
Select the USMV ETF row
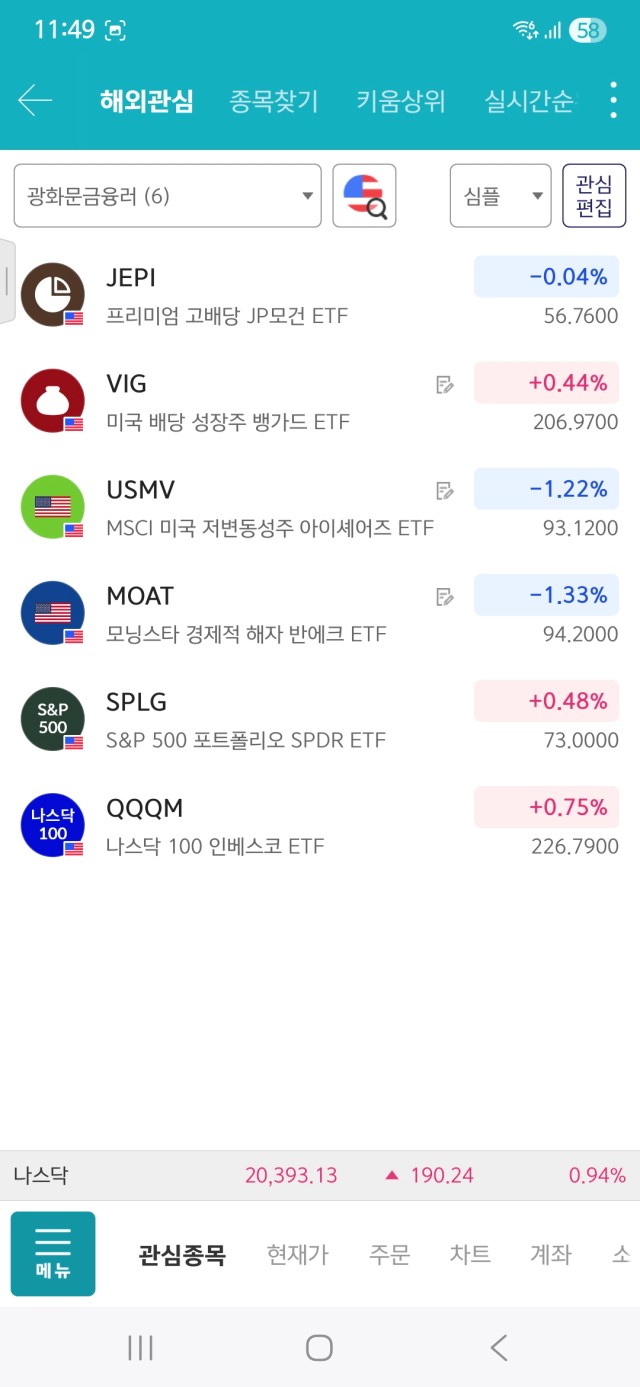pyautogui.click(x=320, y=507)
